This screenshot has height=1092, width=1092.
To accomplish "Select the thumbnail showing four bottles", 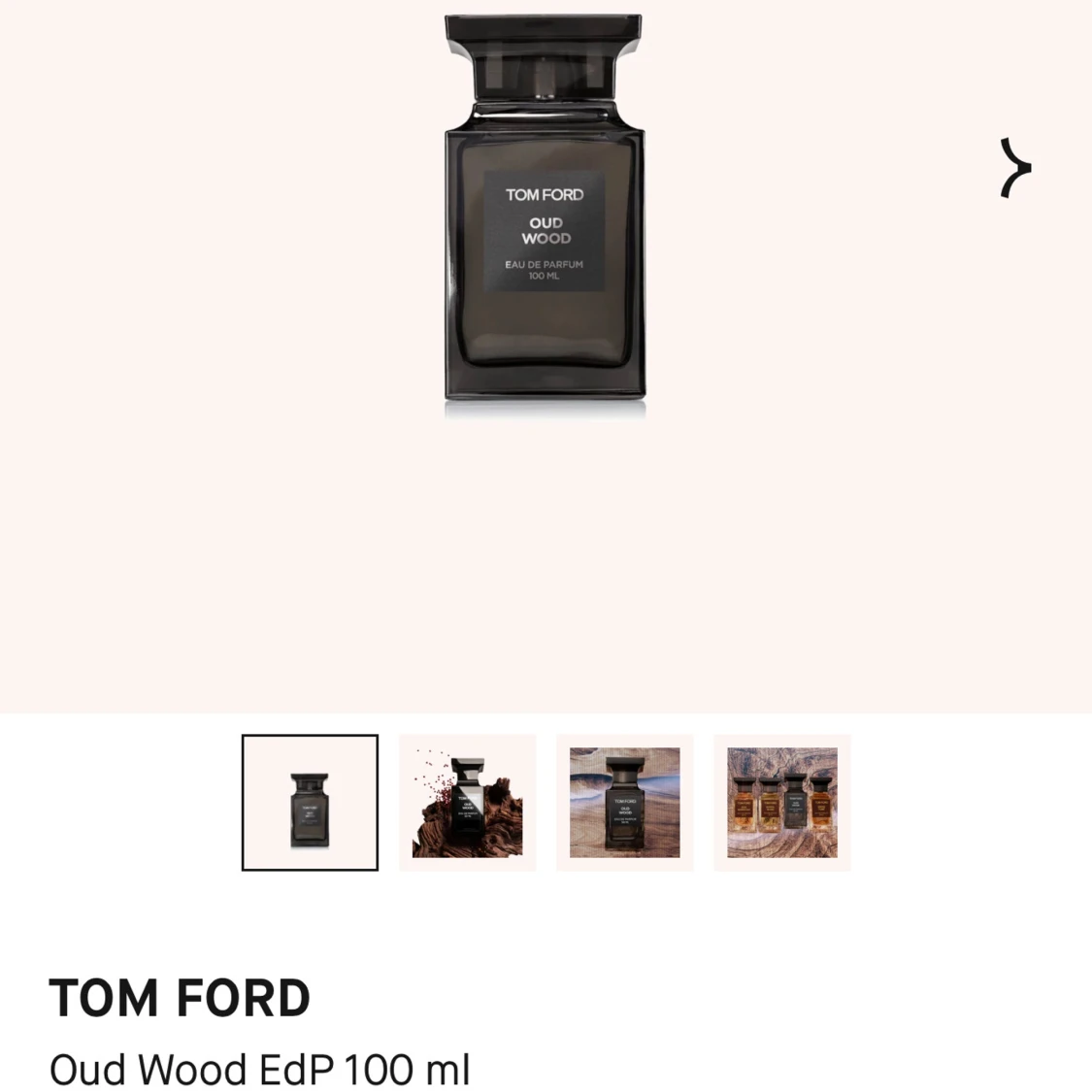I will [781, 803].
